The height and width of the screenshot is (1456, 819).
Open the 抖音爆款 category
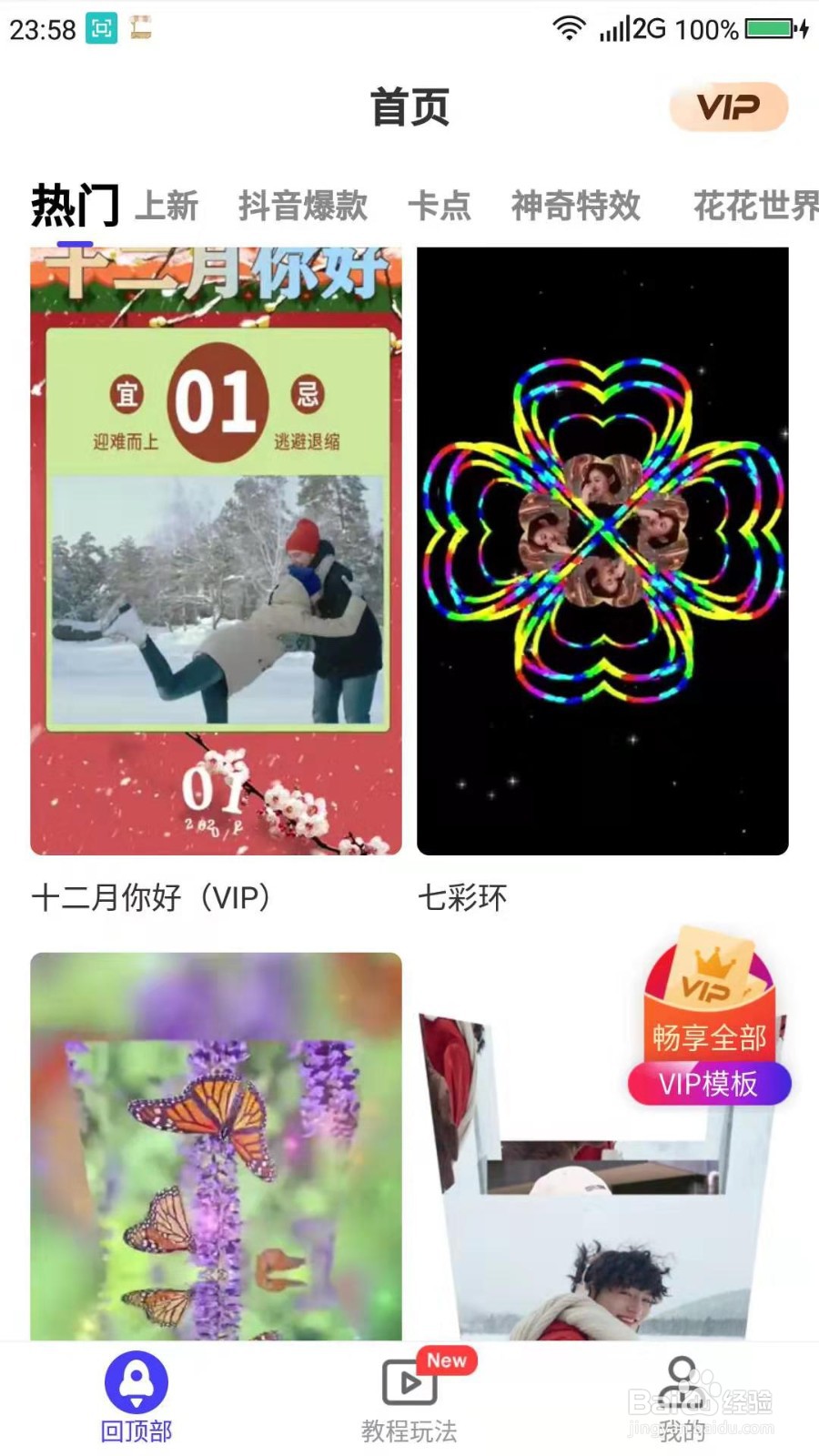[304, 206]
